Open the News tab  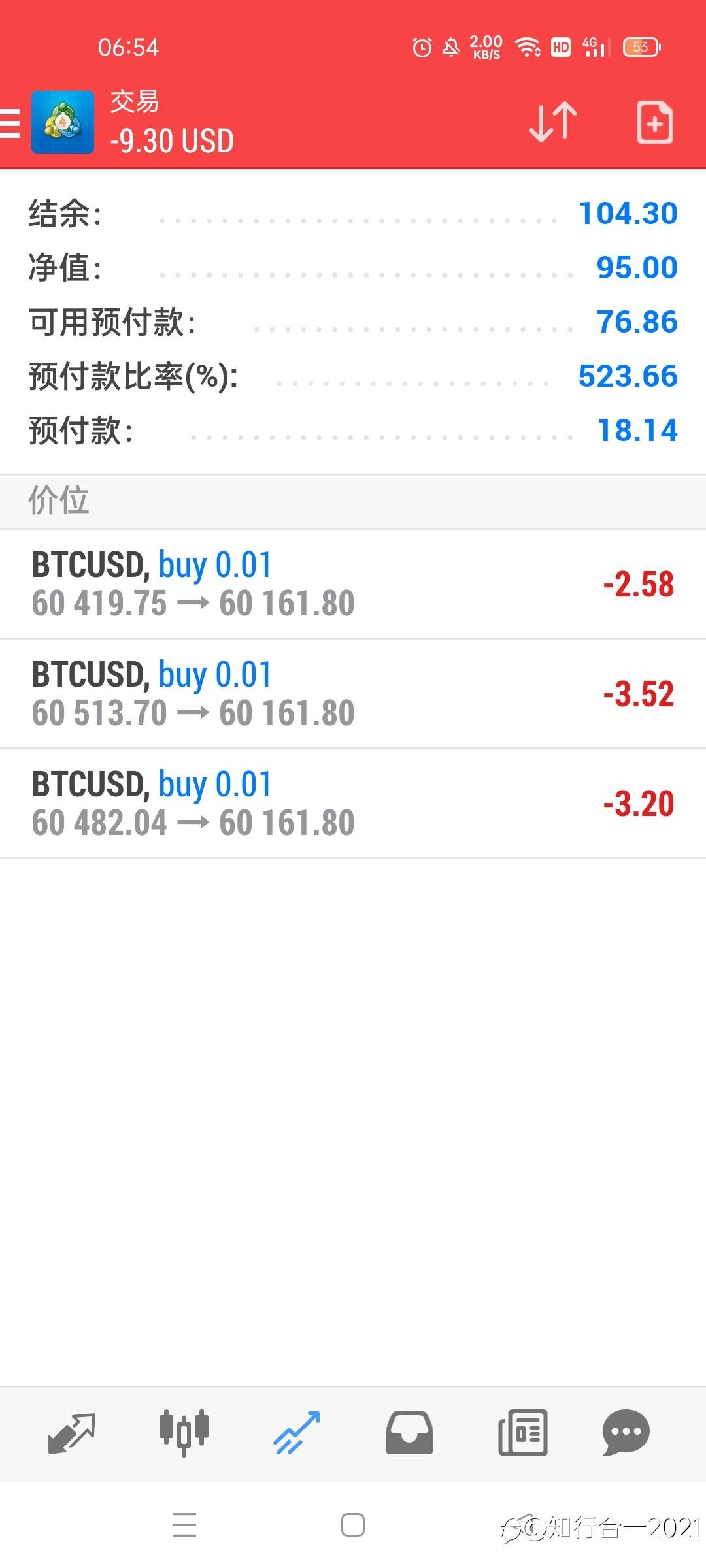pyautogui.click(x=523, y=1433)
